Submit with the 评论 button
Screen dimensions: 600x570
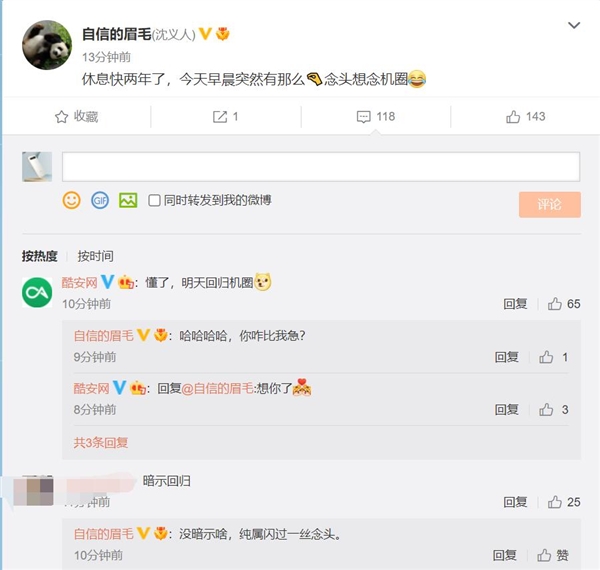point(549,204)
